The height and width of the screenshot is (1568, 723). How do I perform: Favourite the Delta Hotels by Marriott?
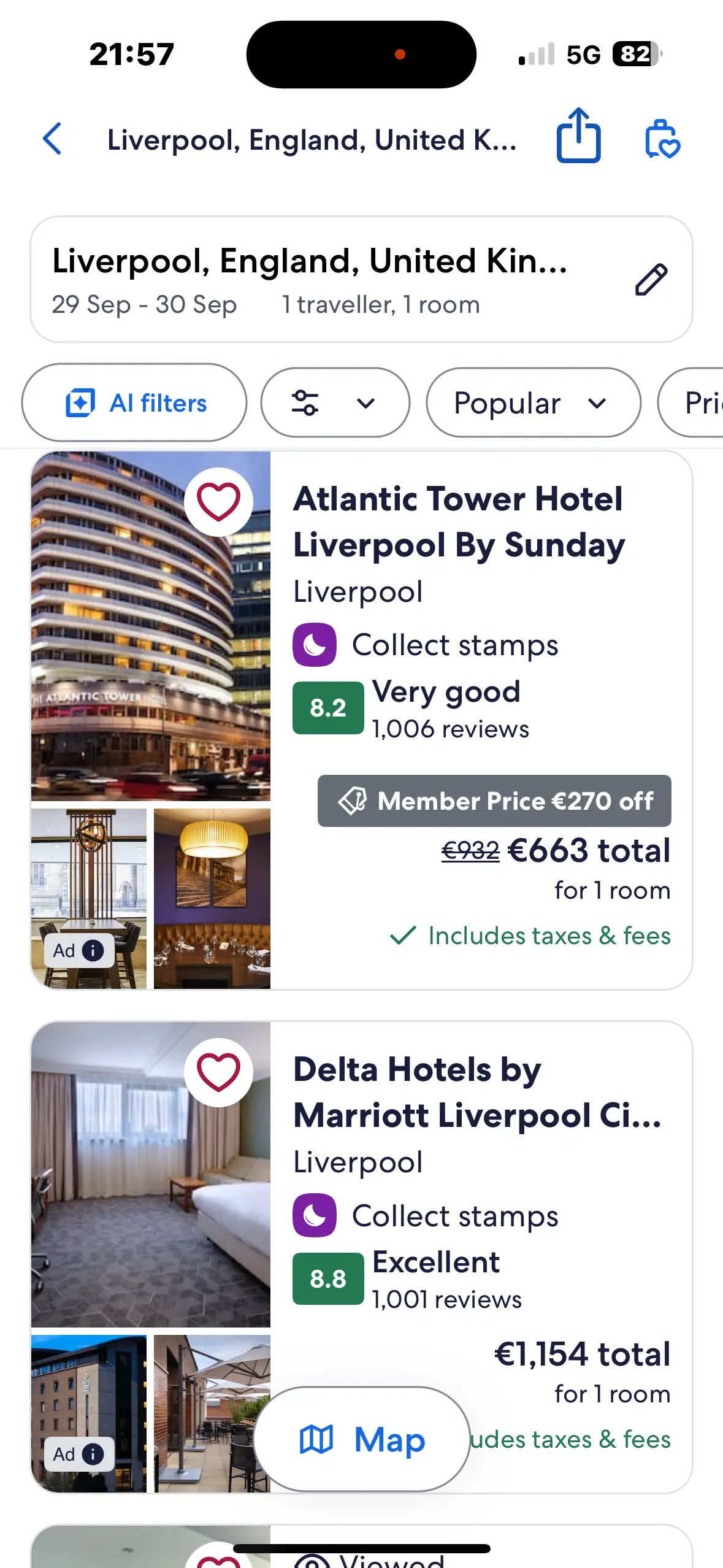tap(218, 1072)
